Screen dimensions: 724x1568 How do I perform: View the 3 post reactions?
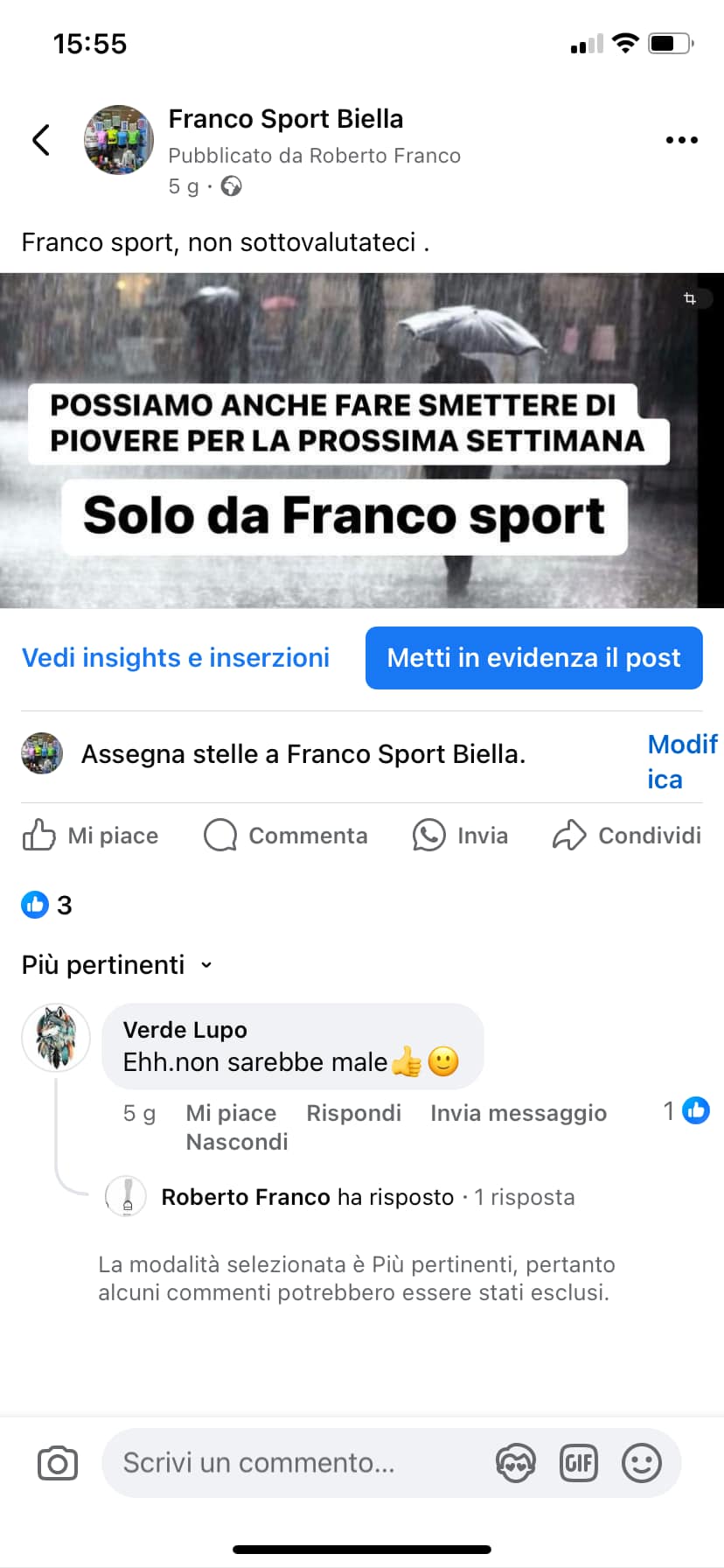pyautogui.click(x=47, y=905)
